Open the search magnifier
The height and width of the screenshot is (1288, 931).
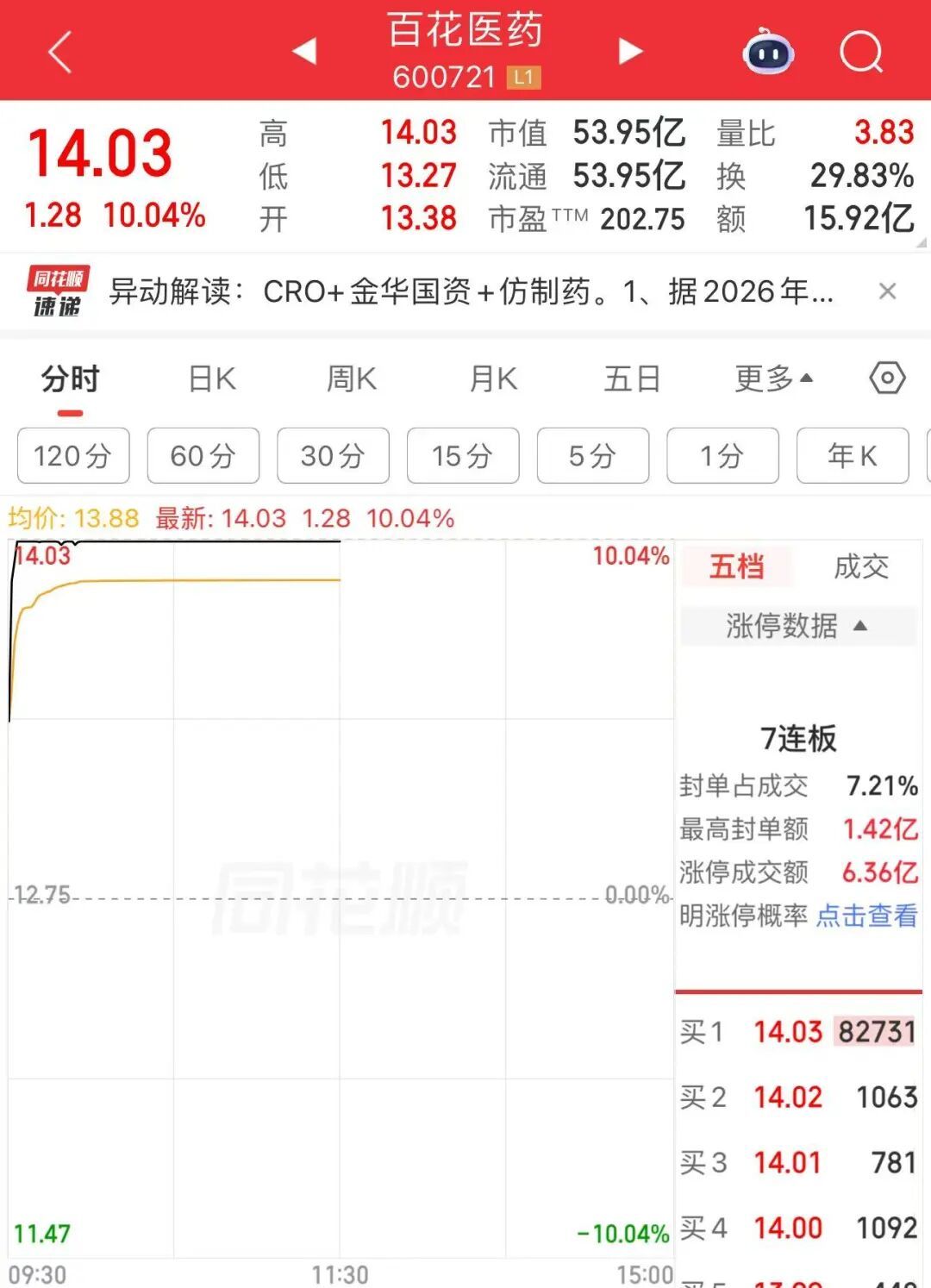862,53
